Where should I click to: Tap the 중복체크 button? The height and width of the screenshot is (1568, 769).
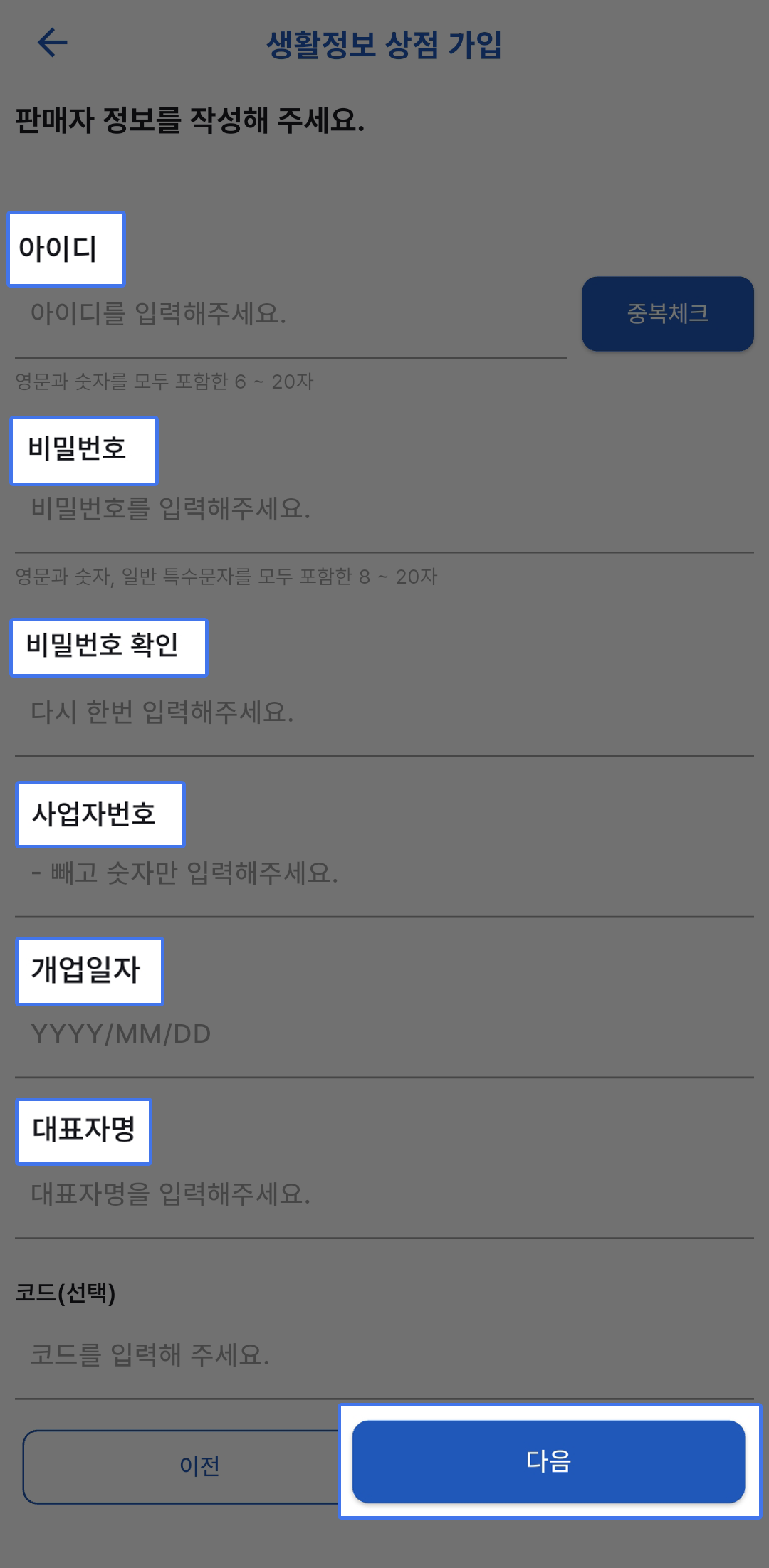tap(667, 314)
